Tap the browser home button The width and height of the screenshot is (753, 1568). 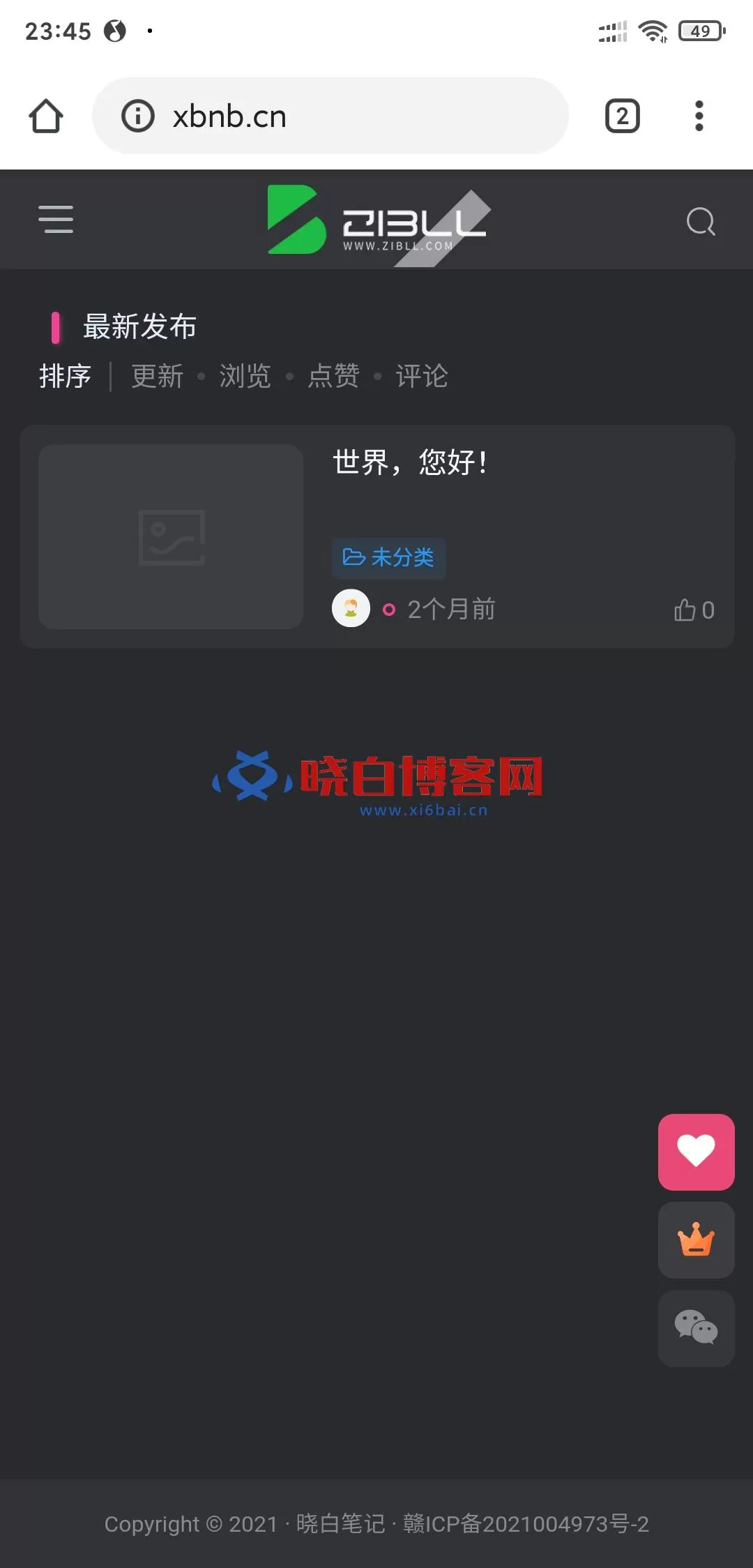(x=46, y=116)
